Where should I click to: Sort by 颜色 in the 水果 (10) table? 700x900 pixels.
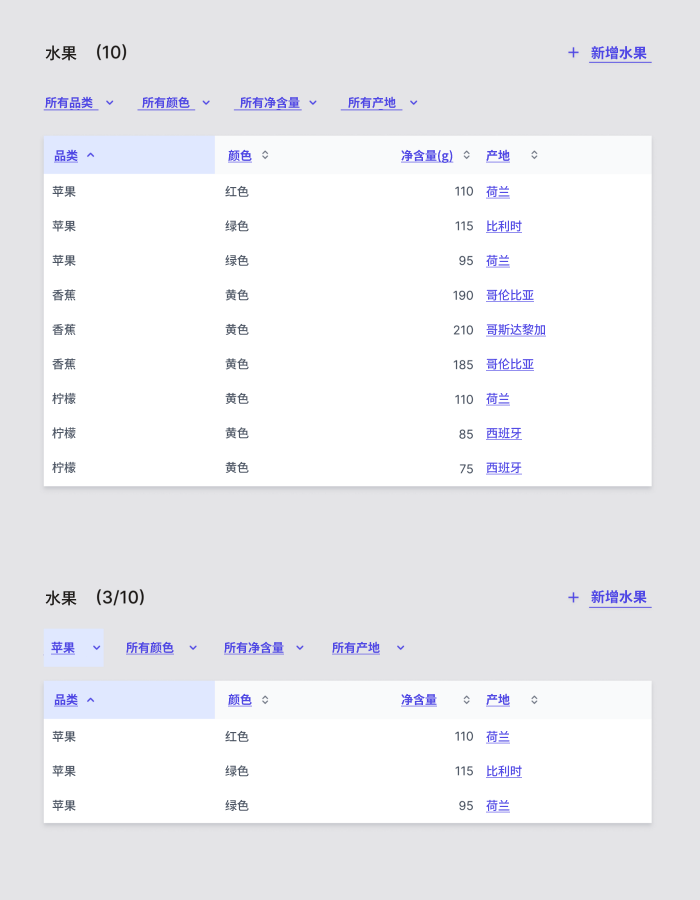click(x=248, y=155)
